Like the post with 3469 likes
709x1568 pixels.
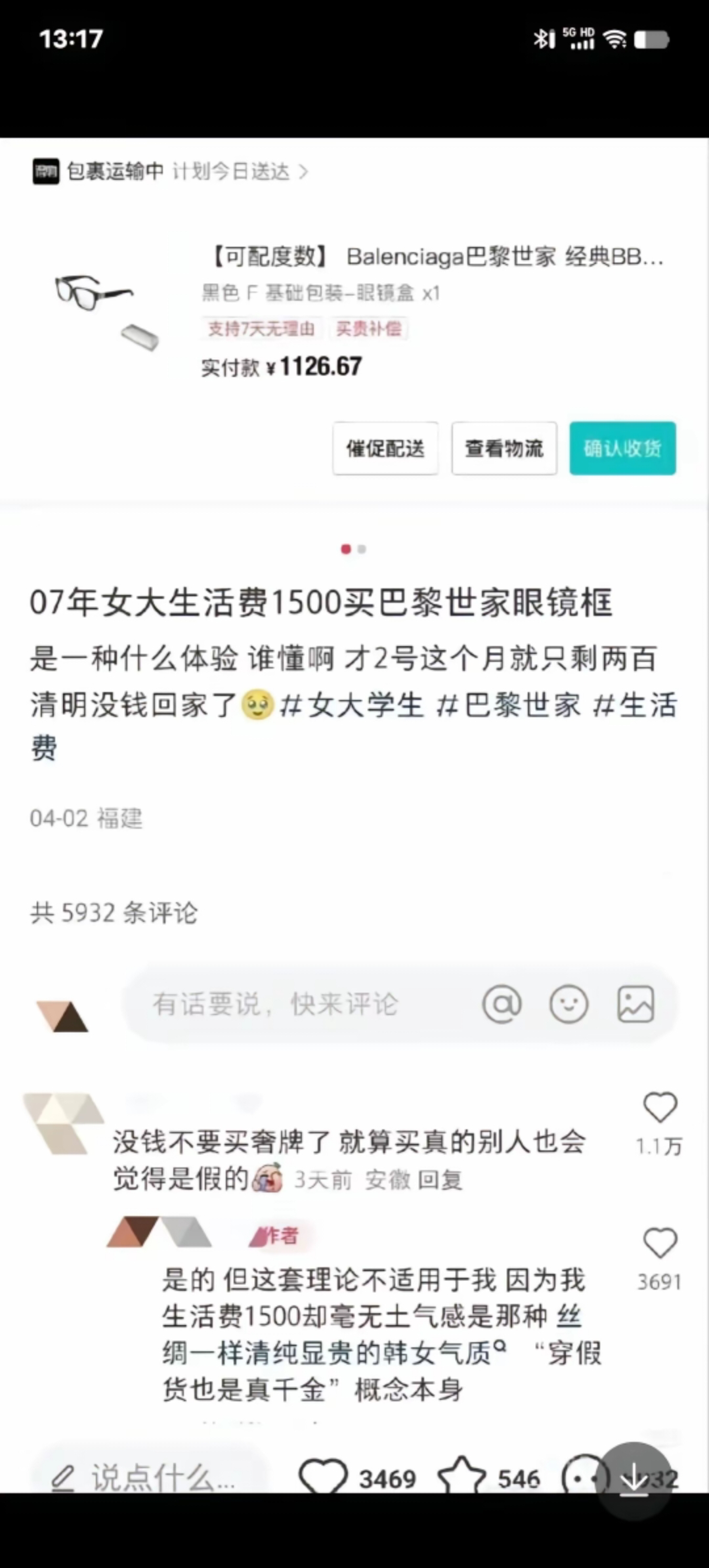323,1479
